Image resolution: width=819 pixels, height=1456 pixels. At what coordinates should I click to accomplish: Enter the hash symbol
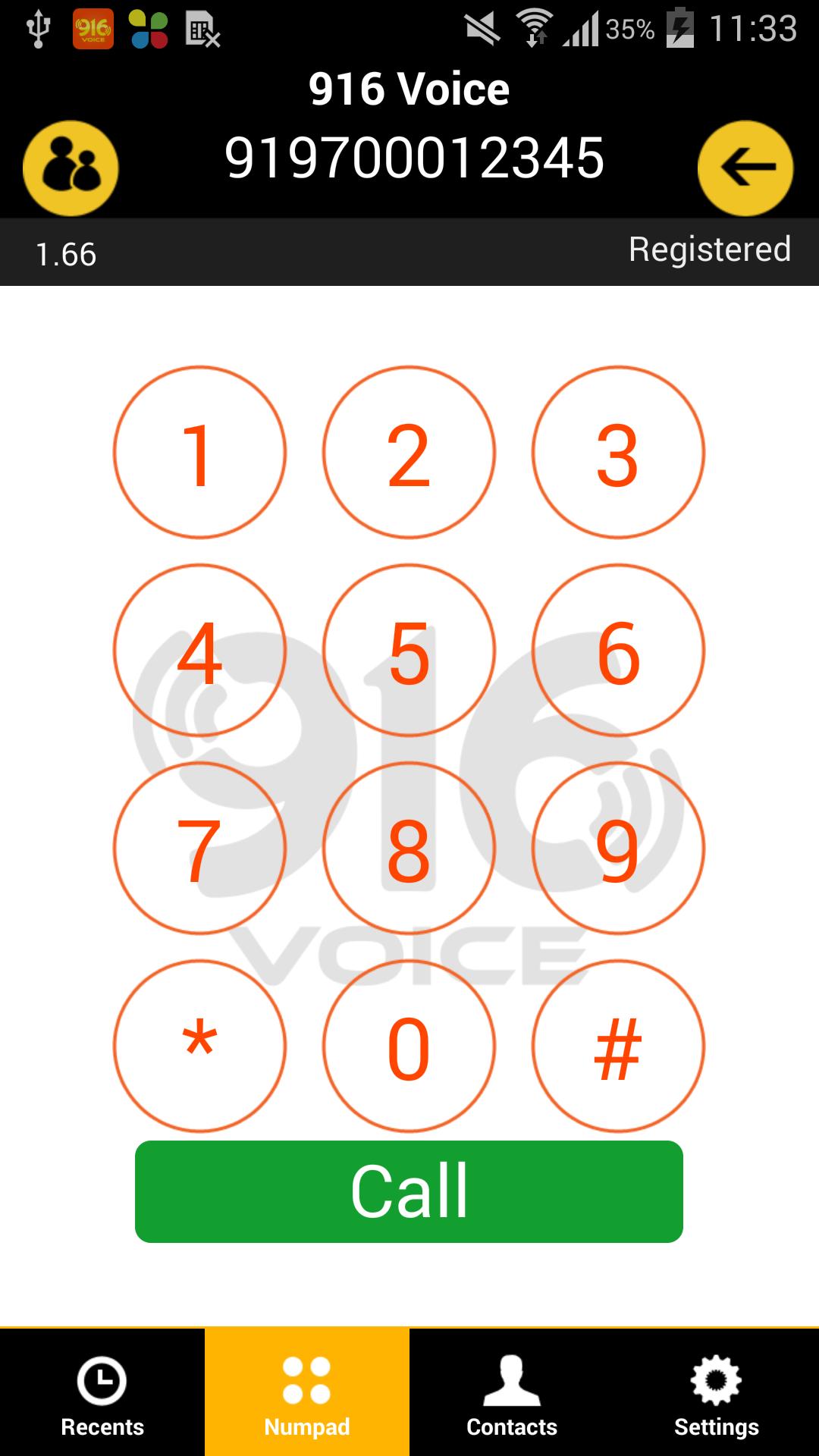coord(618,1046)
